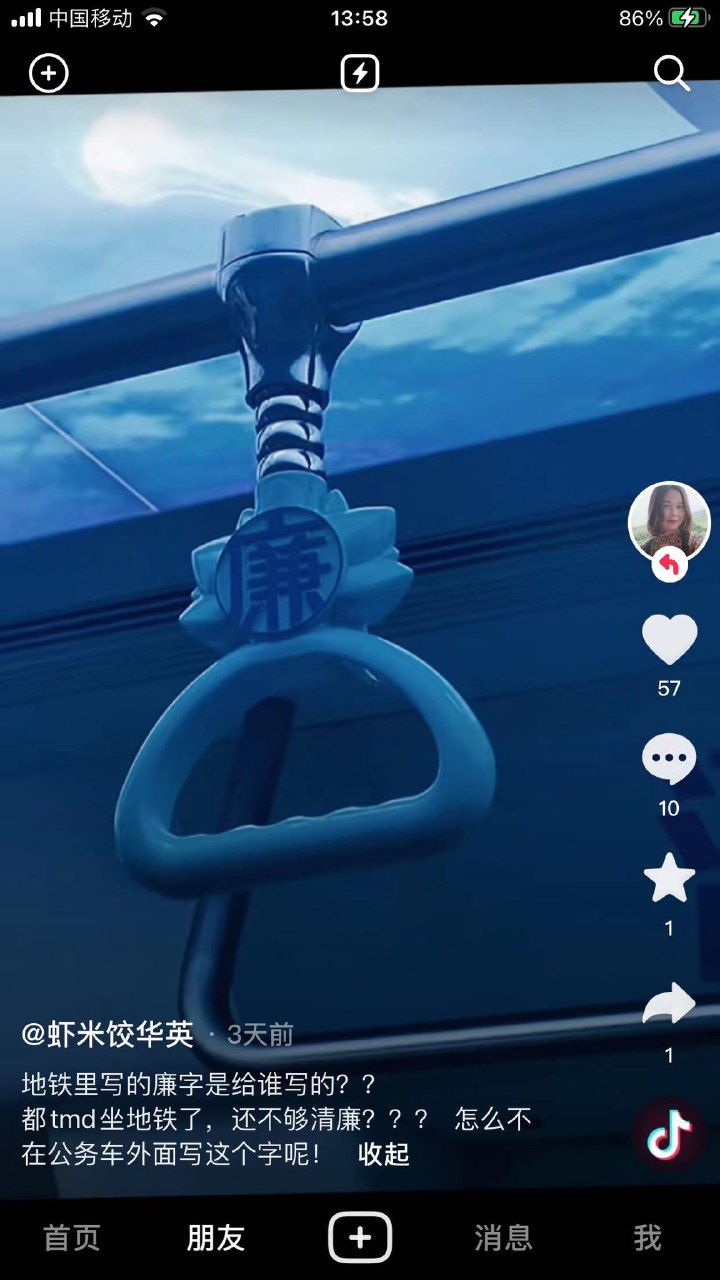Go to the 消息 tab
Viewport: 720px width, 1280px height.
503,1238
